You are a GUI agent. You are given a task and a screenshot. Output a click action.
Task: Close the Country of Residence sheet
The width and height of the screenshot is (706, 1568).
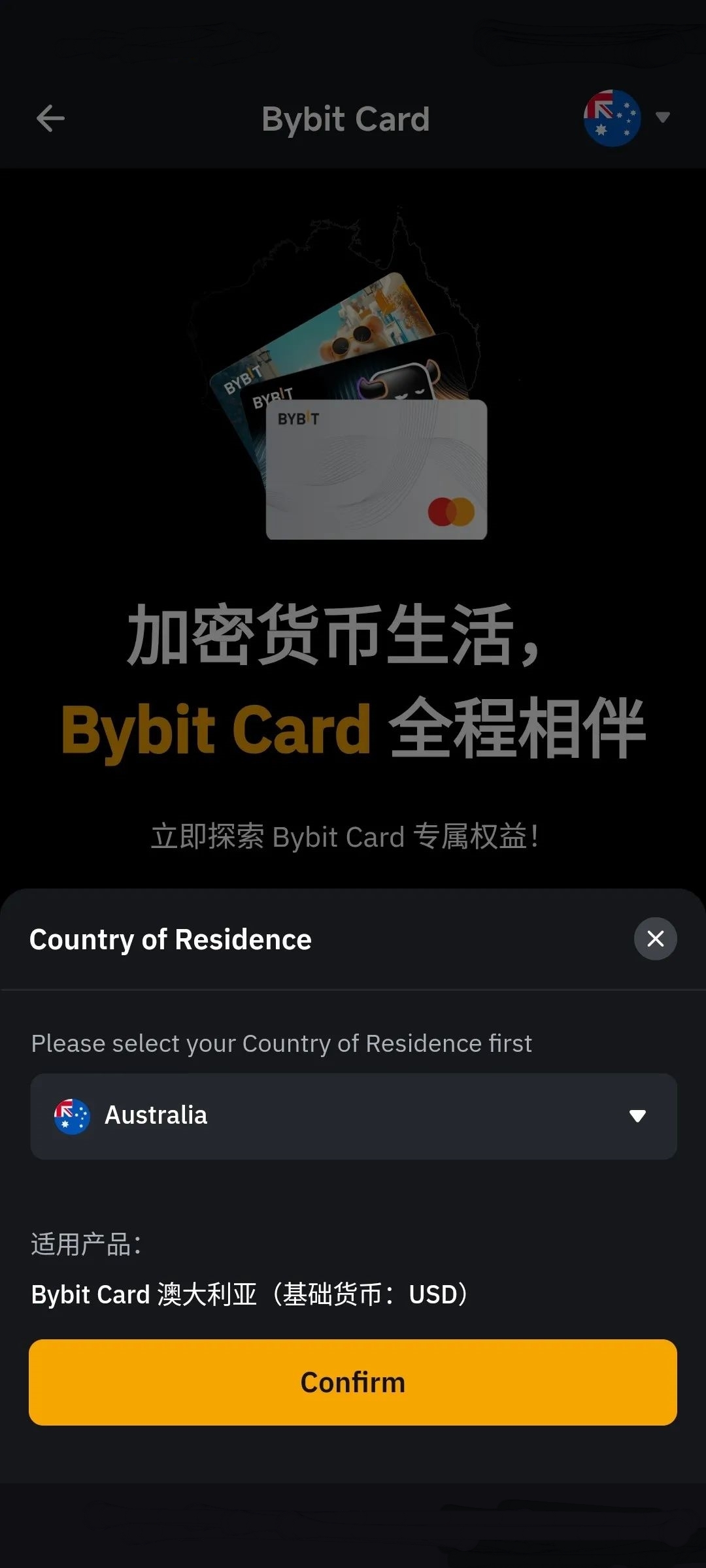pos(655,939)
